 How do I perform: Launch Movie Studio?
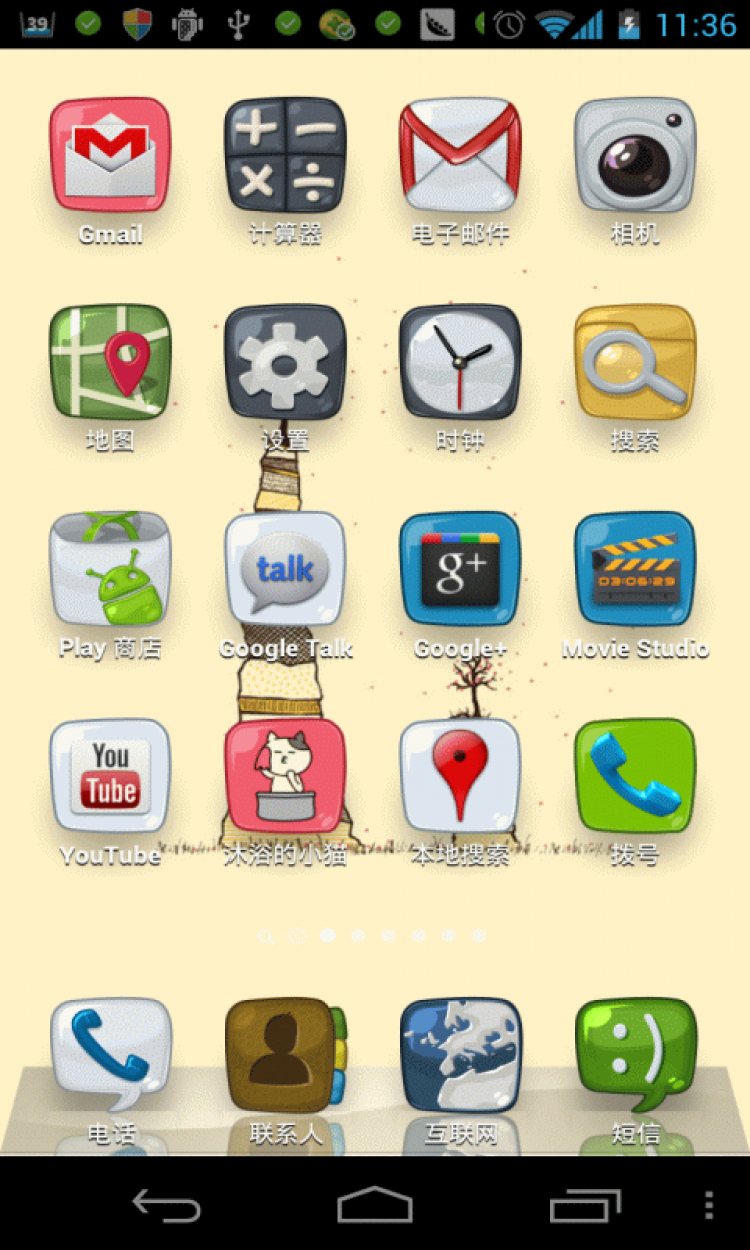[635, 569]
